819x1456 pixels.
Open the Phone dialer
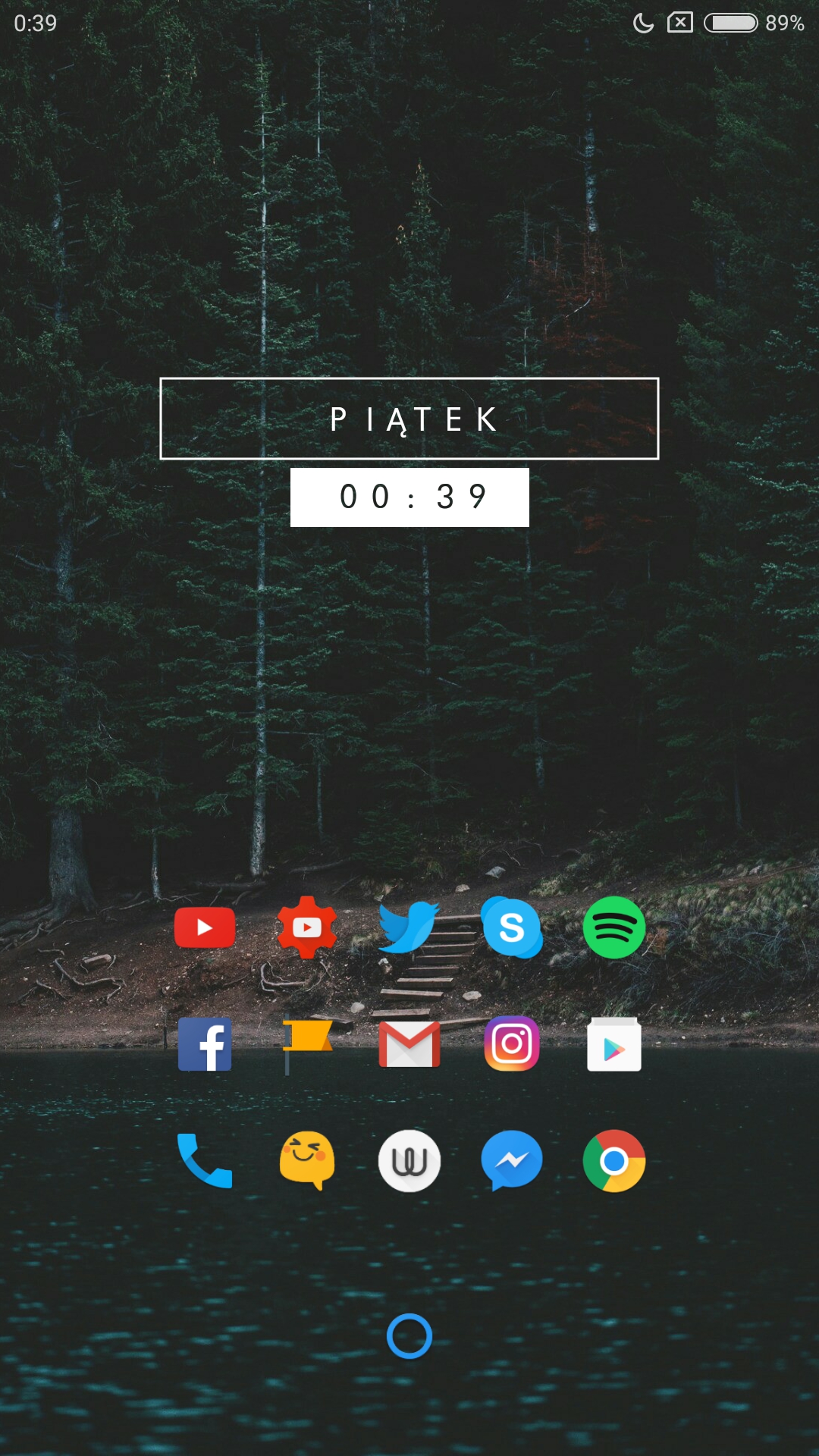tap(205, 1161)
